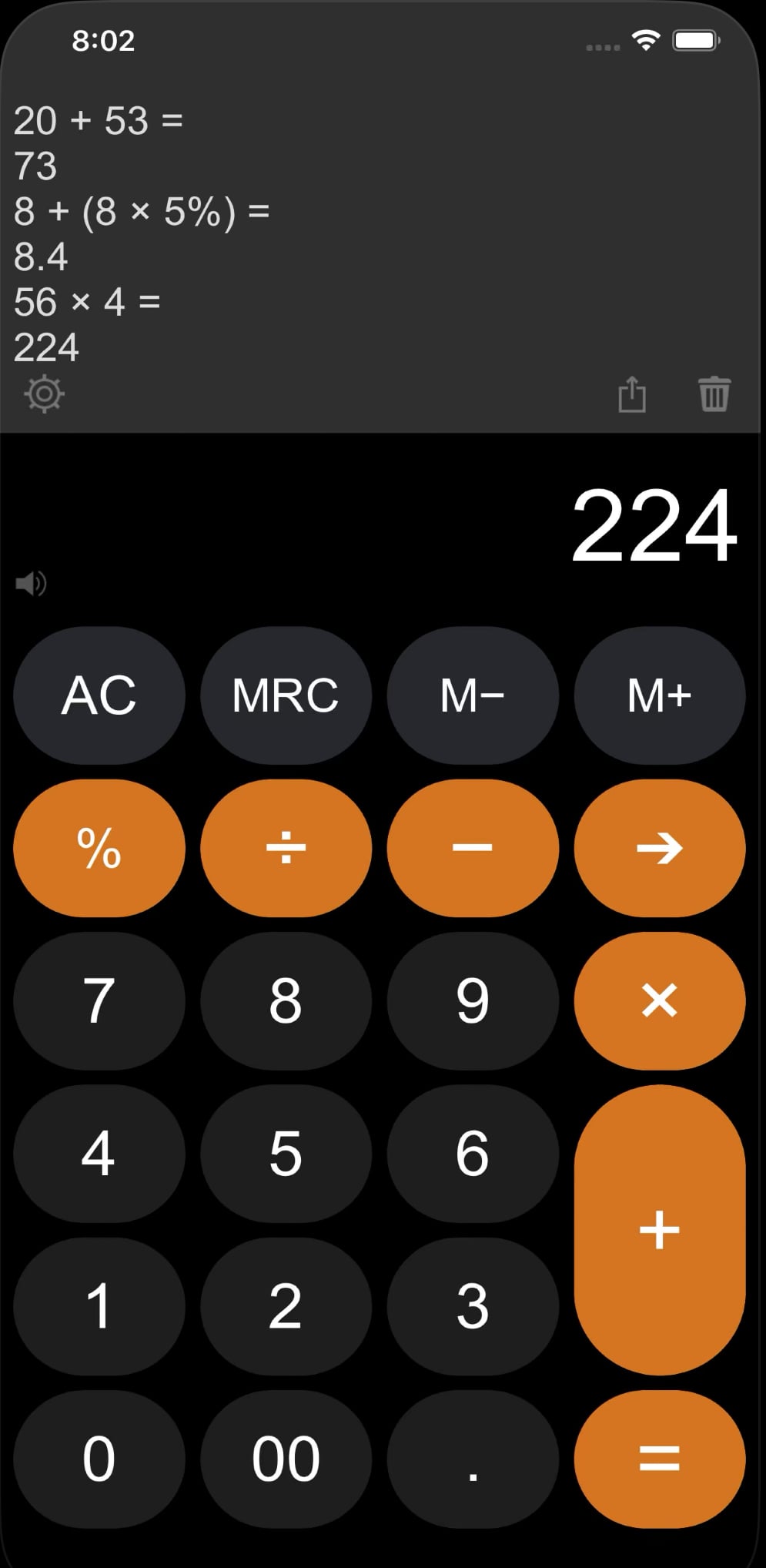Select the minus operator

point(473,848)
